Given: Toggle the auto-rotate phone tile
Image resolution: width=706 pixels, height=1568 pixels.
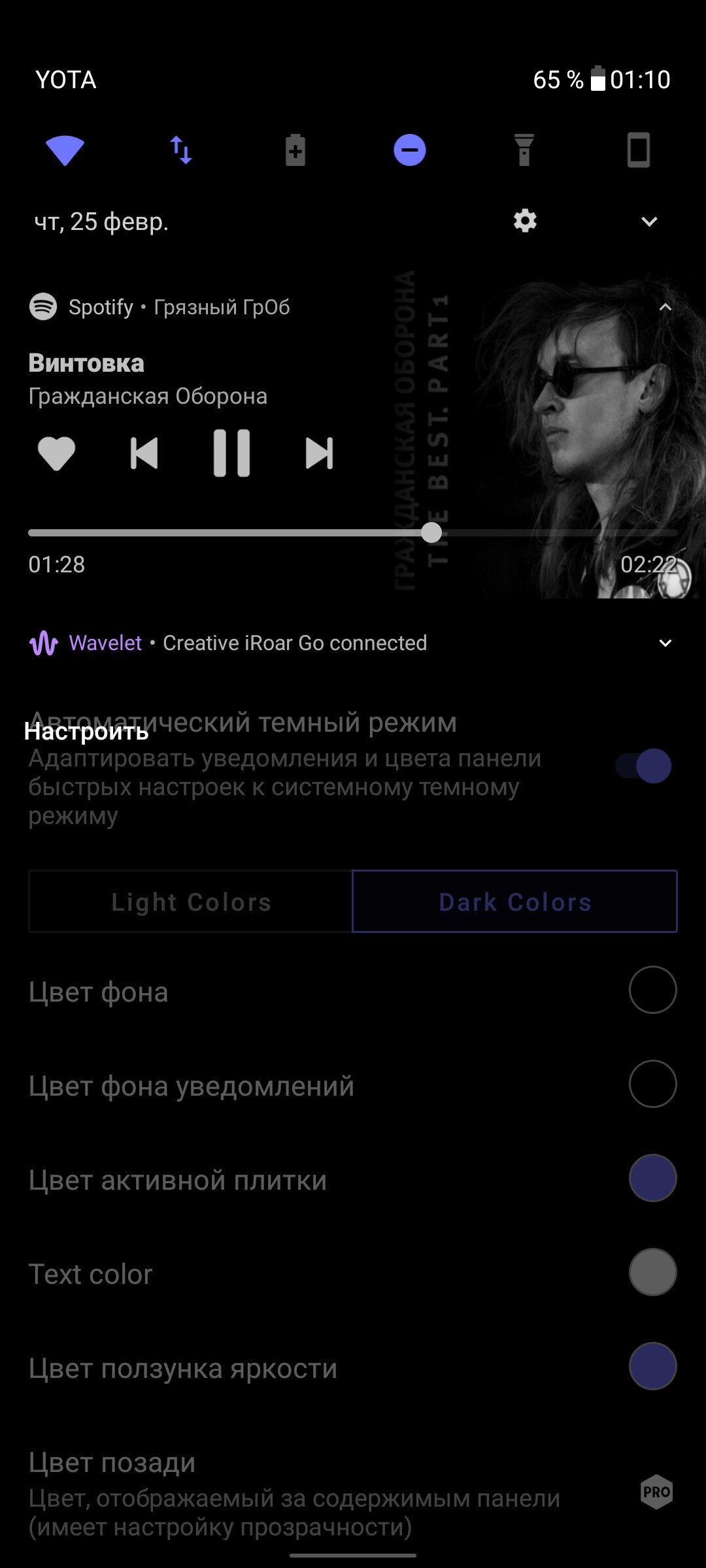Looking at the screenshot, I should pos(639,150).
